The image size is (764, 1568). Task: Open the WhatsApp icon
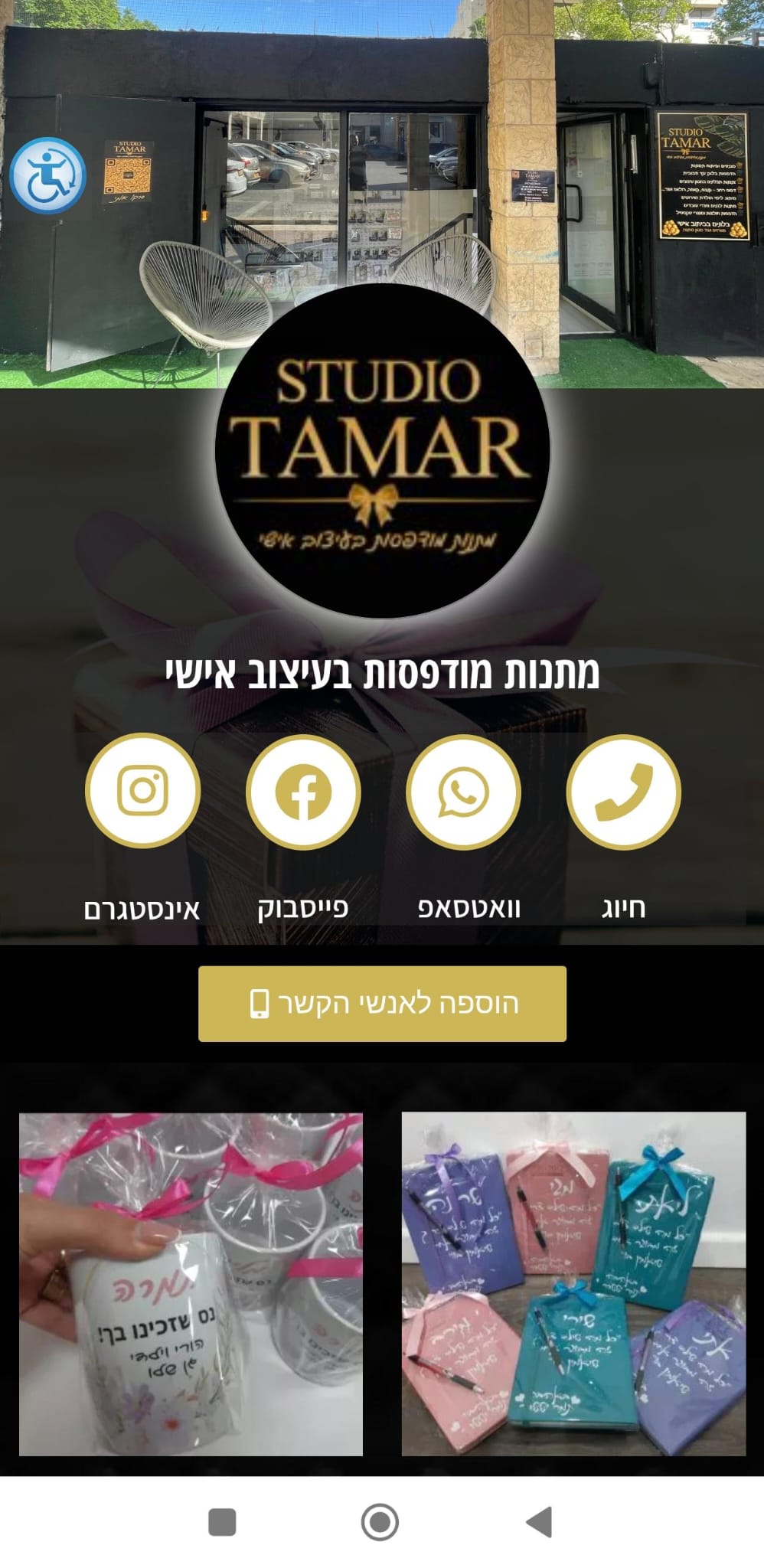point(463,792)
